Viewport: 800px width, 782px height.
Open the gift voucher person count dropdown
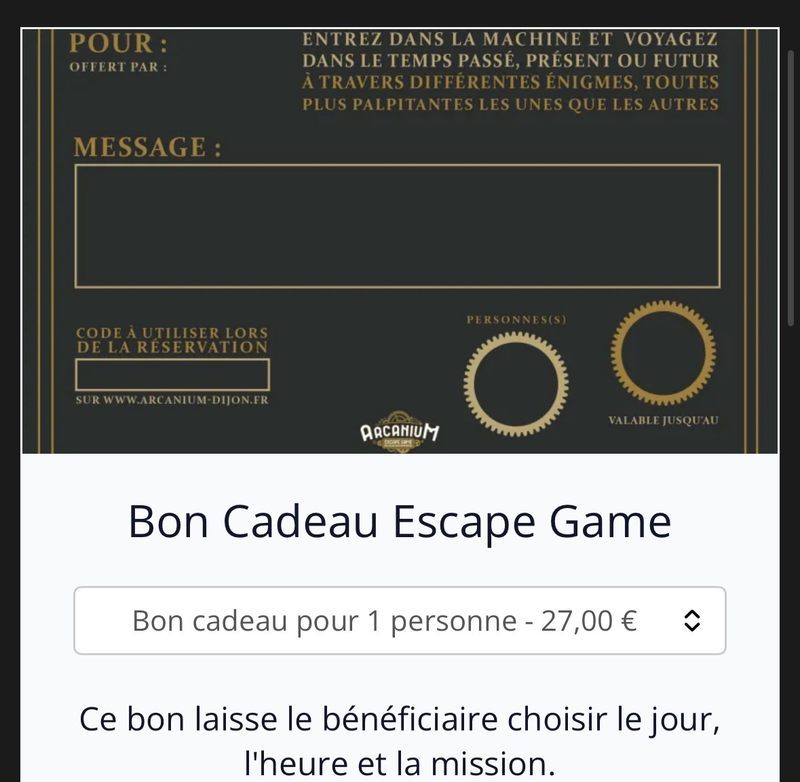400,621
